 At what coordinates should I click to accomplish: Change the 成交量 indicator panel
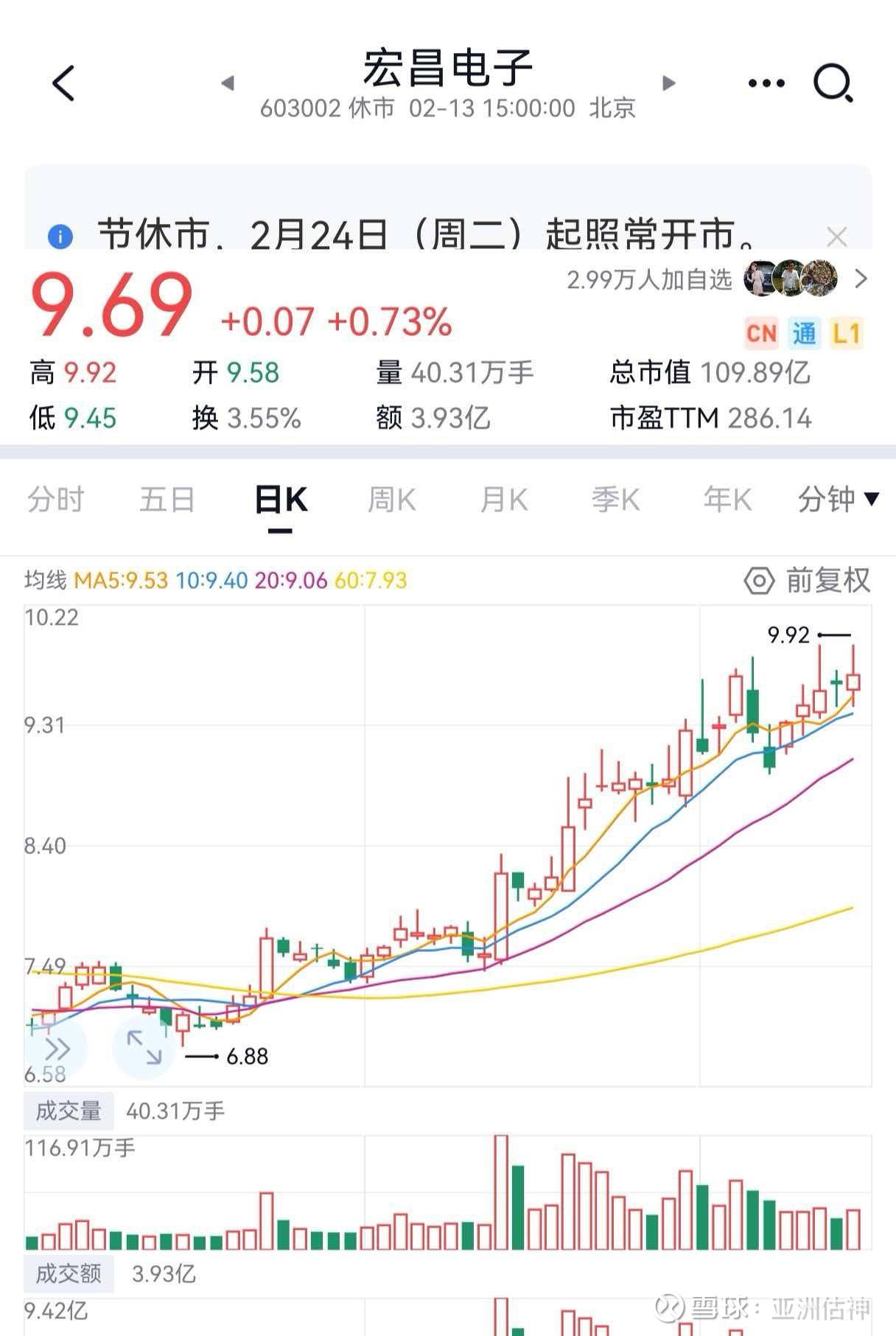click(x=69, y=1111)
